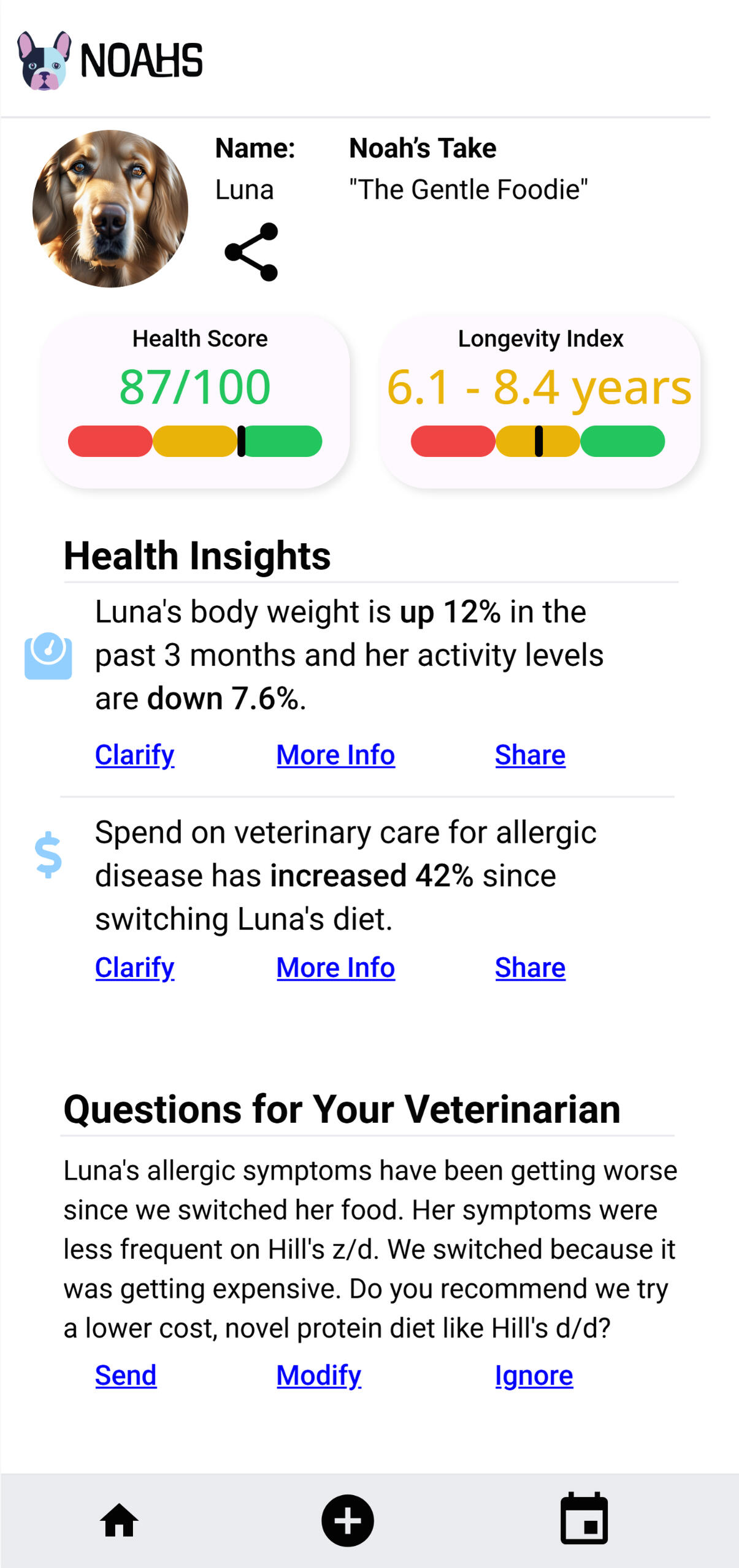This screenshot has width=739, height=1568.
Task: Tap the plus button in bottom bar
Action: coord(348,1520)
